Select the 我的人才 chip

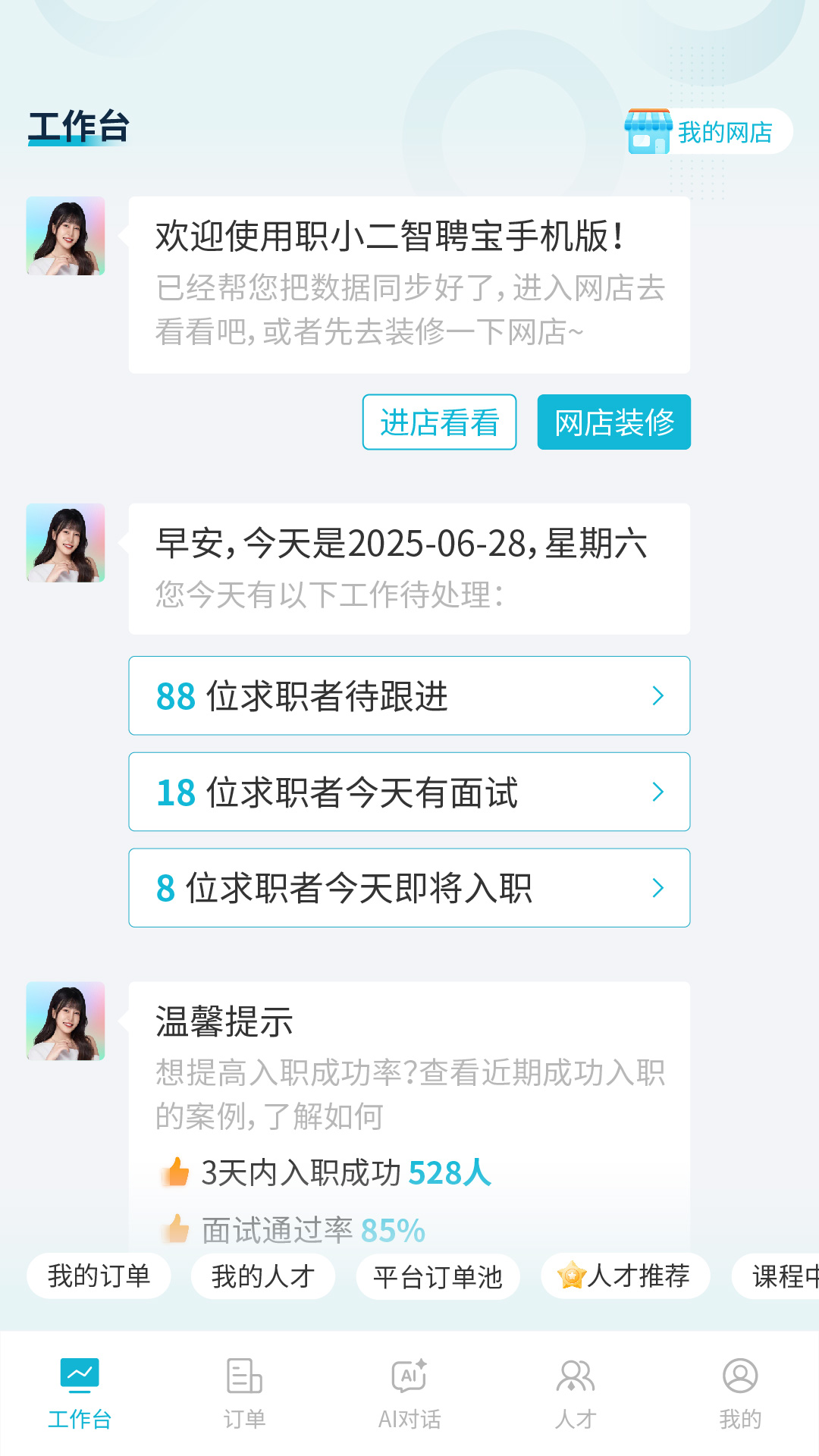(x=262, y=1276)
